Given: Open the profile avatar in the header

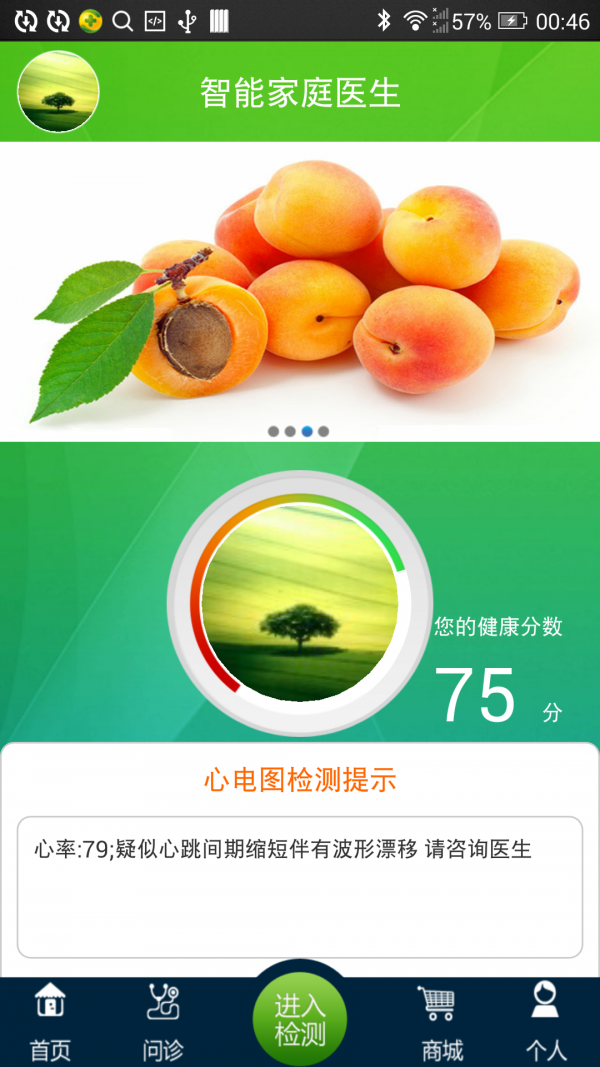Looking at the screenshot, I should point(58,92).
